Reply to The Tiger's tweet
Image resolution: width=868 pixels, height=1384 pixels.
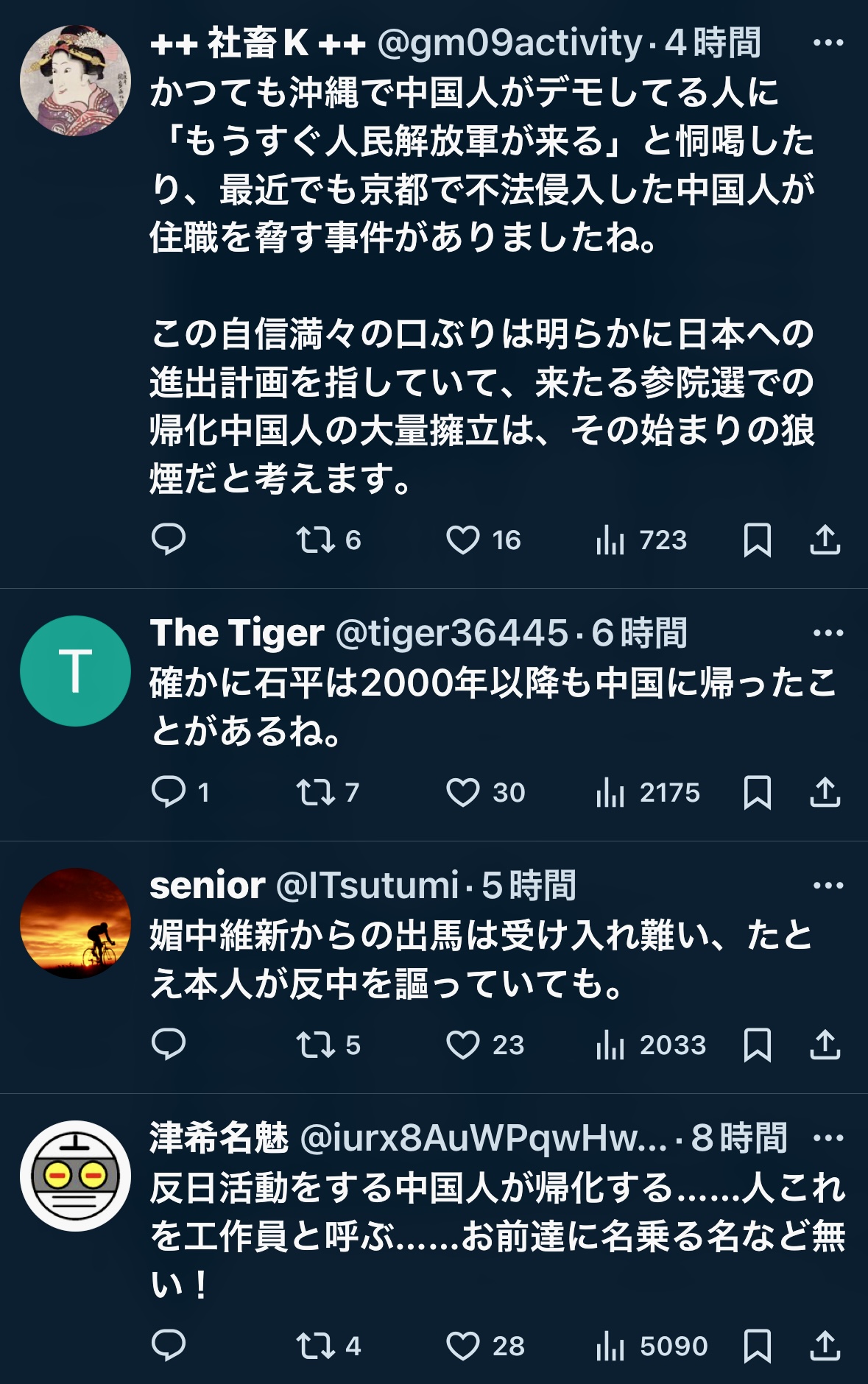pyautogui.click(x=171, y=792)
